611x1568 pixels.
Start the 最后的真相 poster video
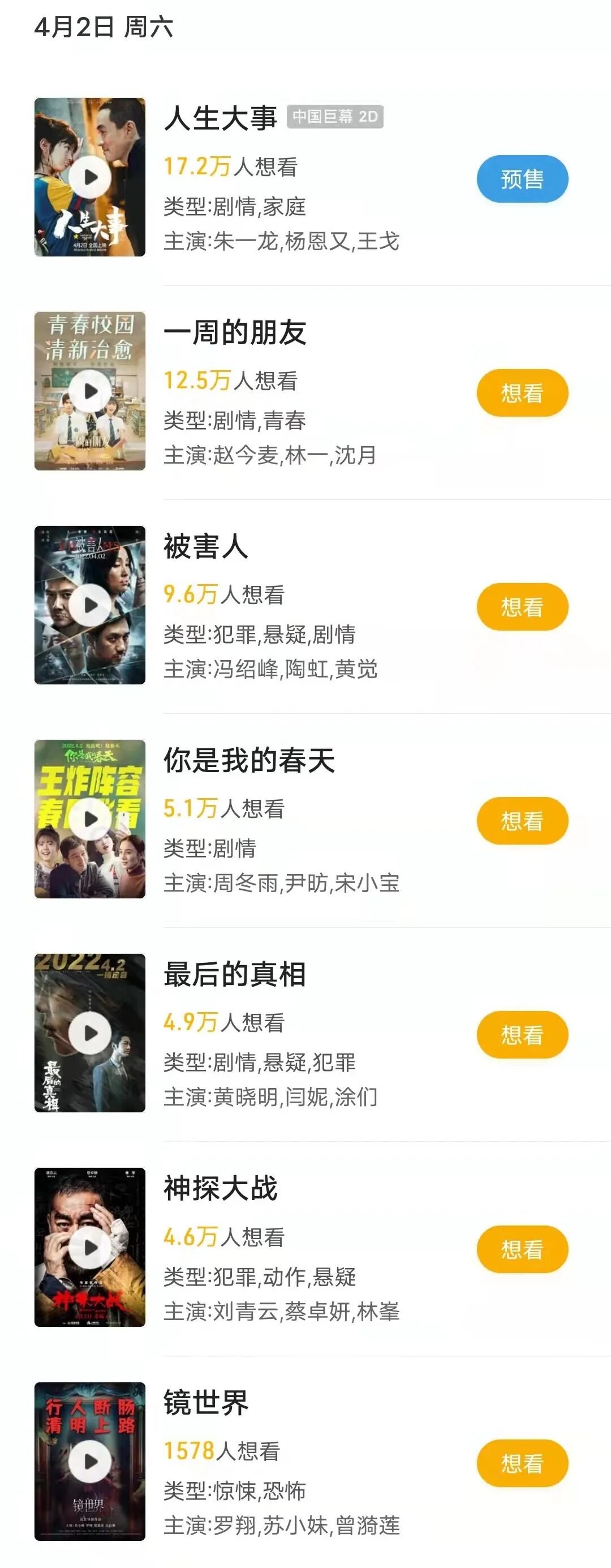tap(90, 1033)
